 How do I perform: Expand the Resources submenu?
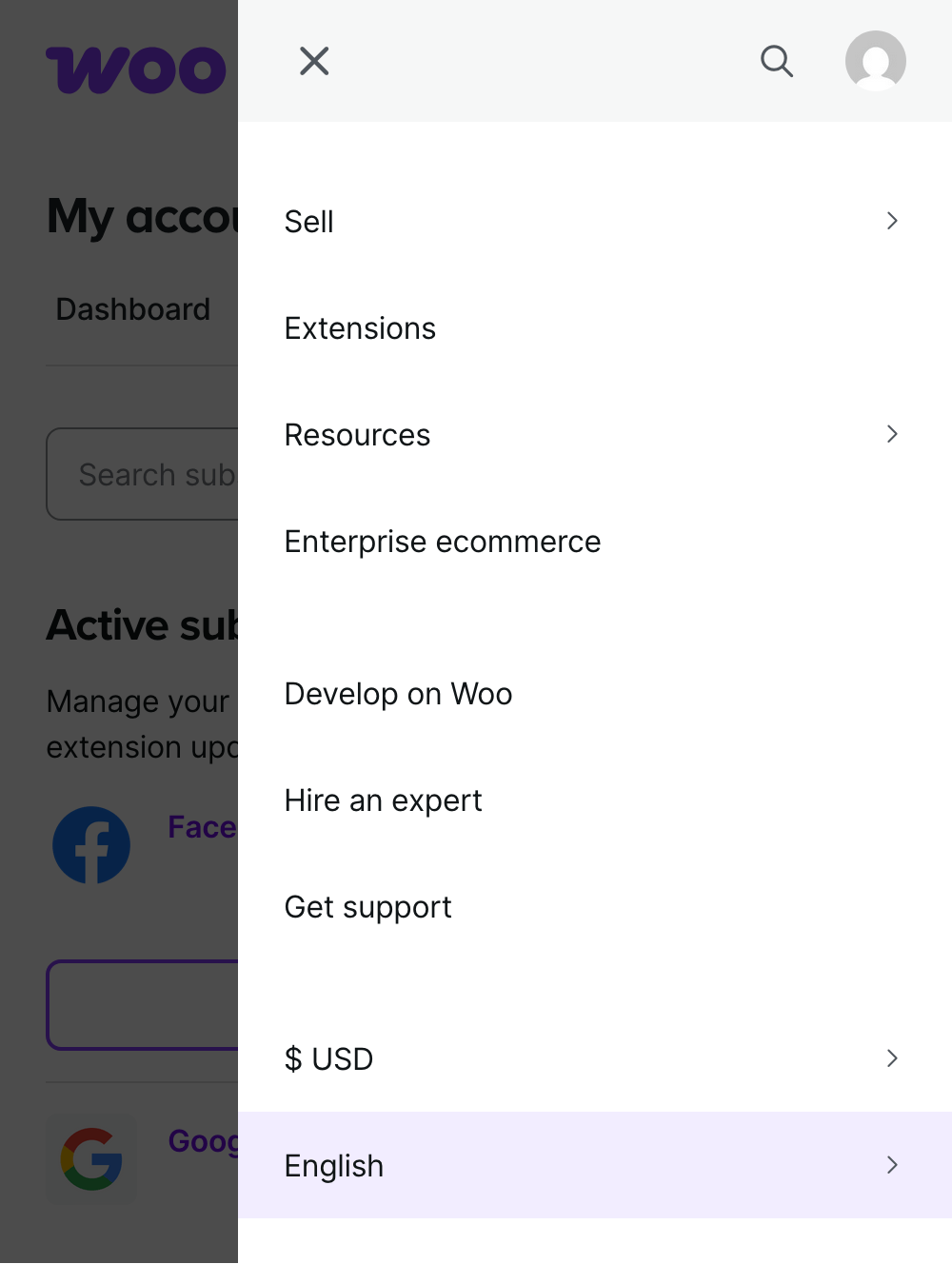(x=891, y=434)
